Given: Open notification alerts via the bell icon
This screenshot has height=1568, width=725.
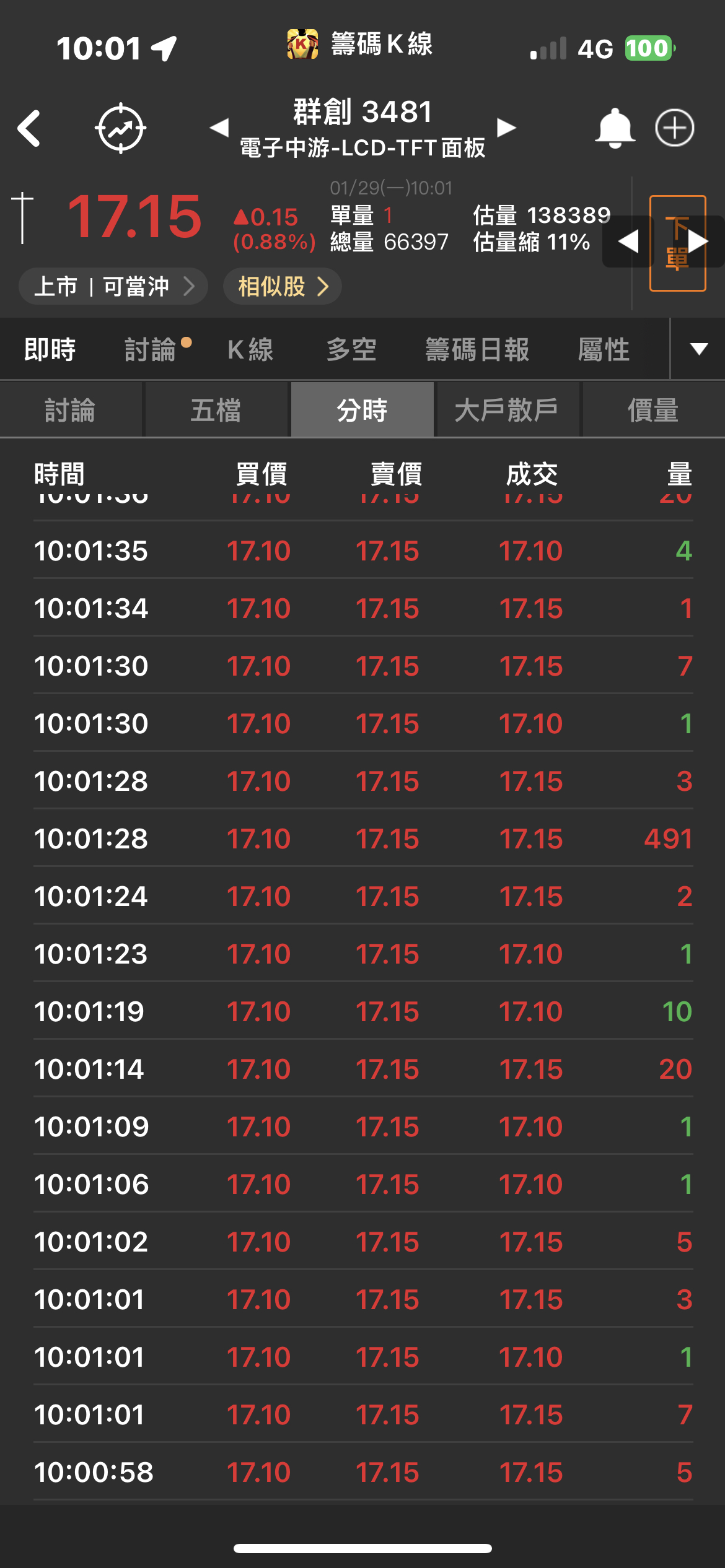Looking at the screenshot, I should tap(614, 127).
